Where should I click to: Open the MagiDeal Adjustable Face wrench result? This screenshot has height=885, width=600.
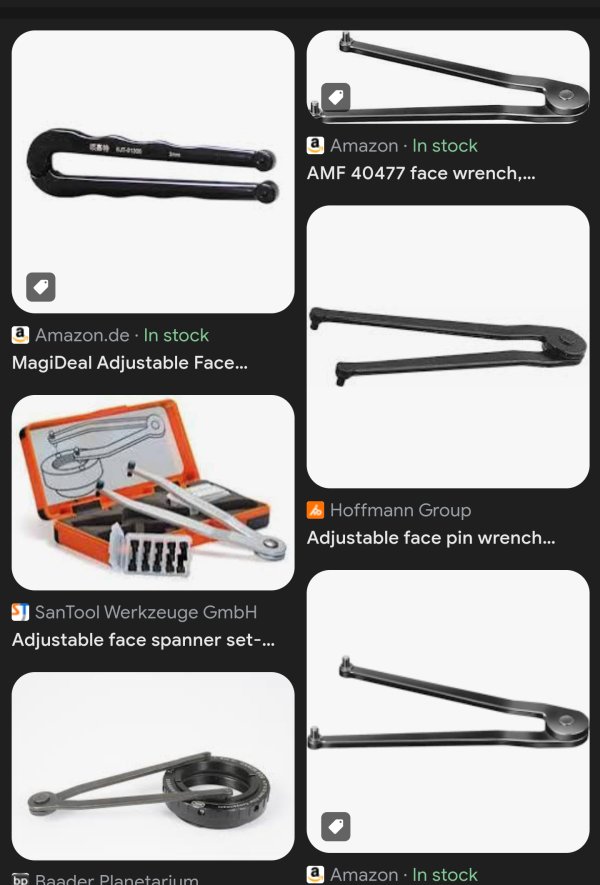(152, 172)
